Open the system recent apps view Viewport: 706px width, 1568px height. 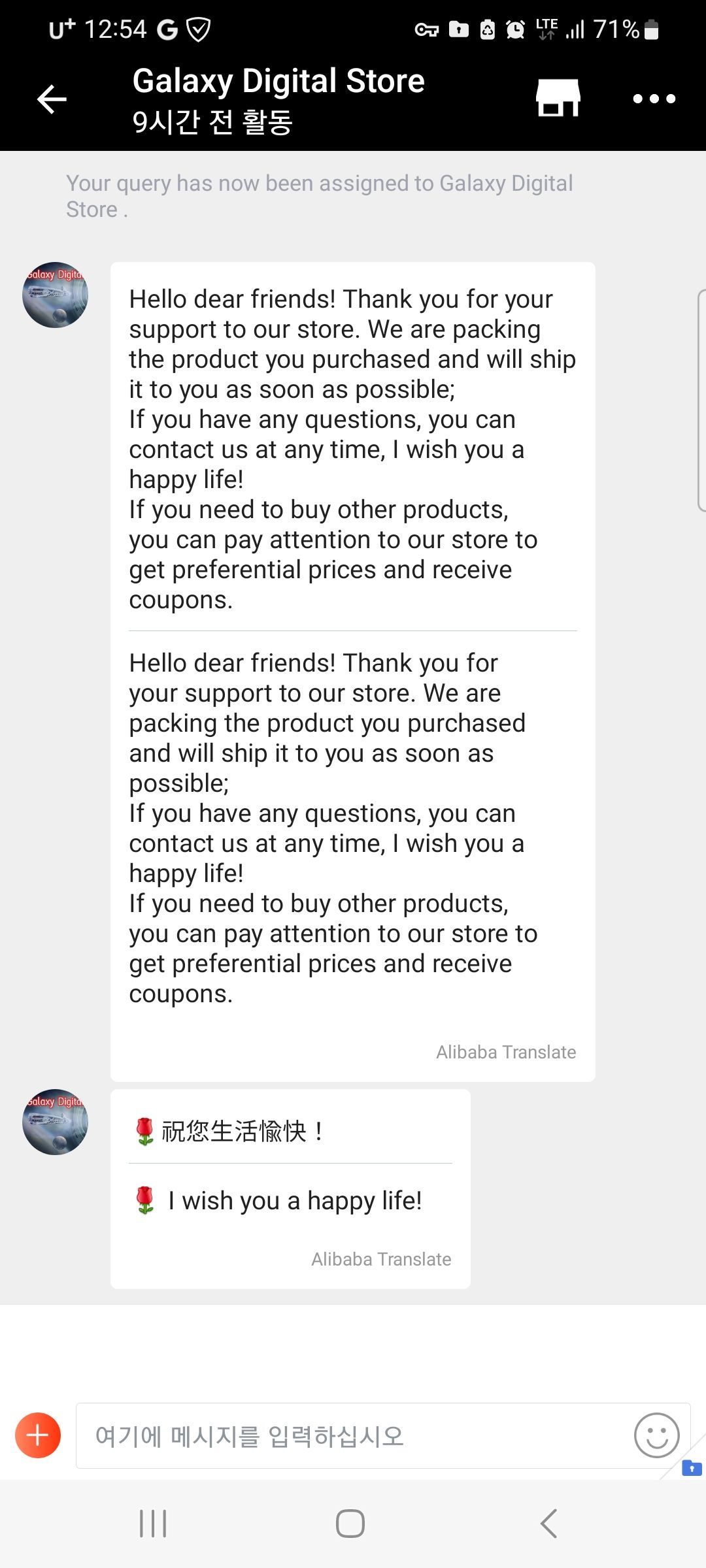(154, 1524)
